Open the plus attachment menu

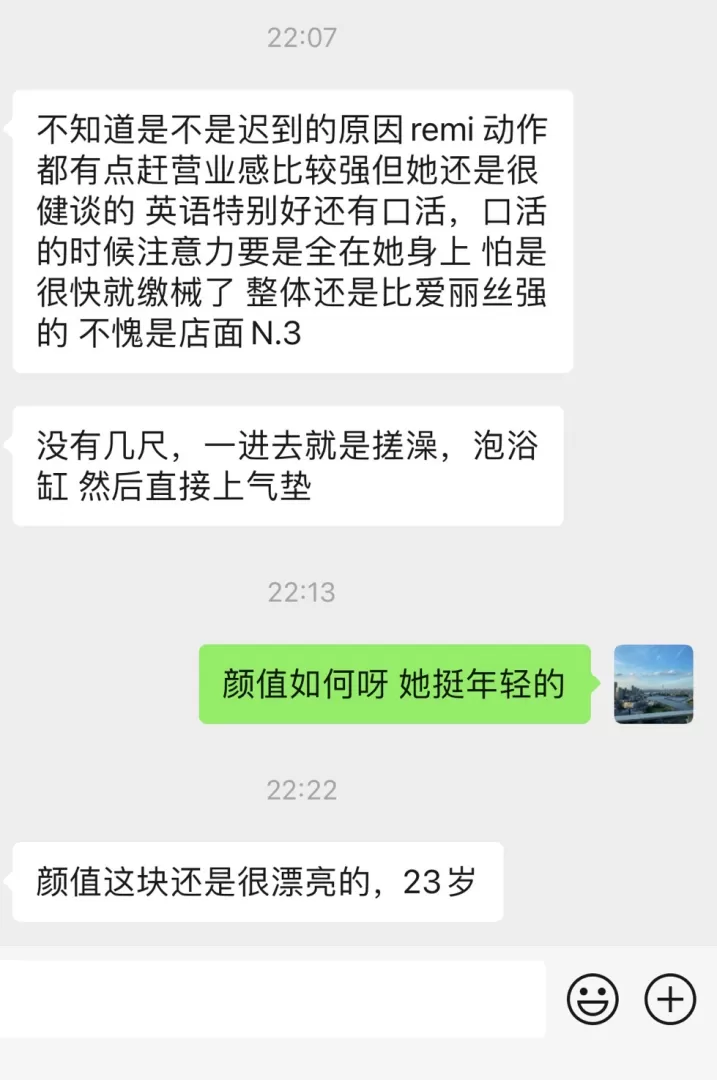tap(669, 998)
